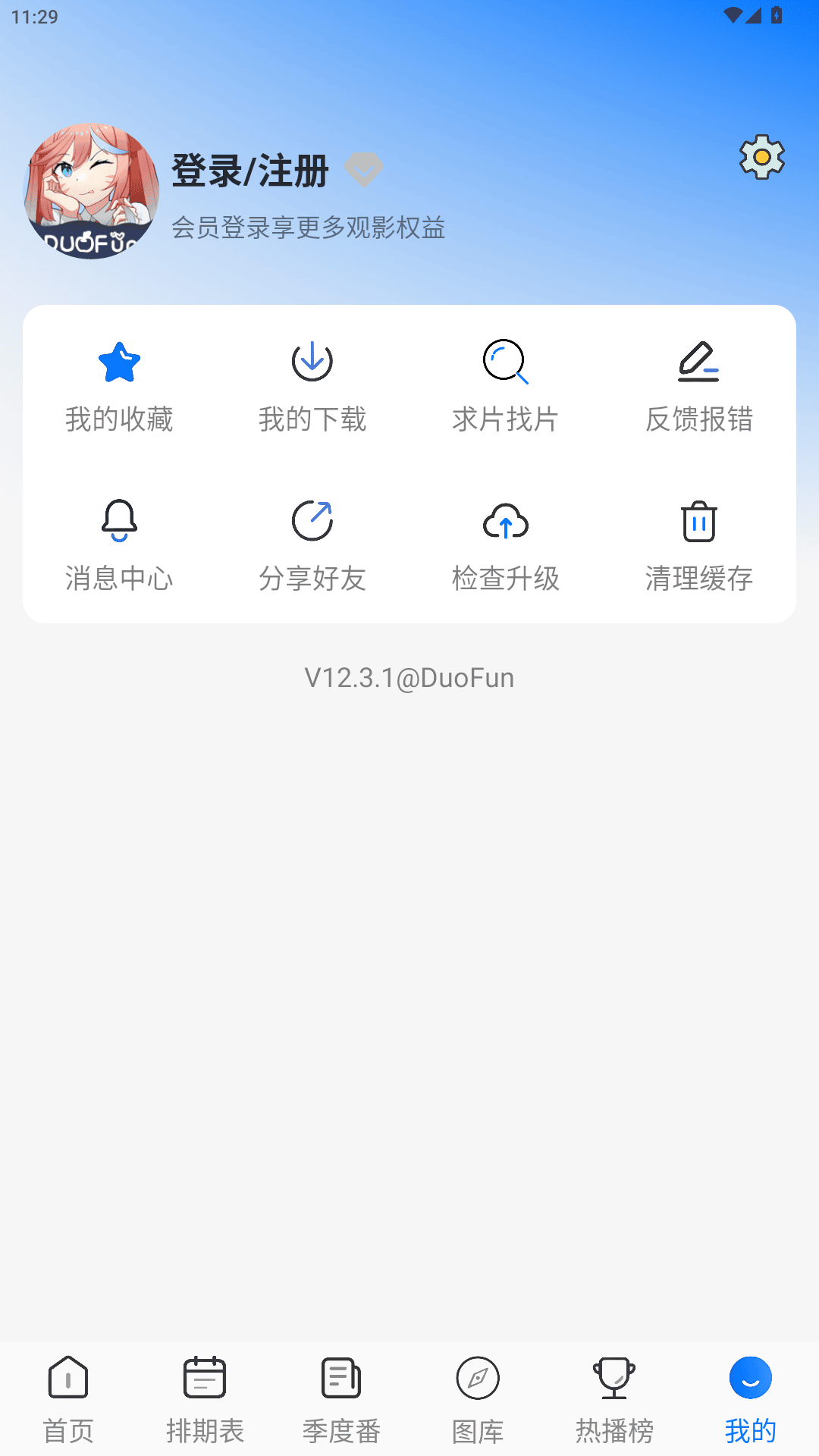This screenshot has height=1456, width=819.
Task: Trigger 清理缓存 cache cleanup
Action: click(x=698, y=546)
